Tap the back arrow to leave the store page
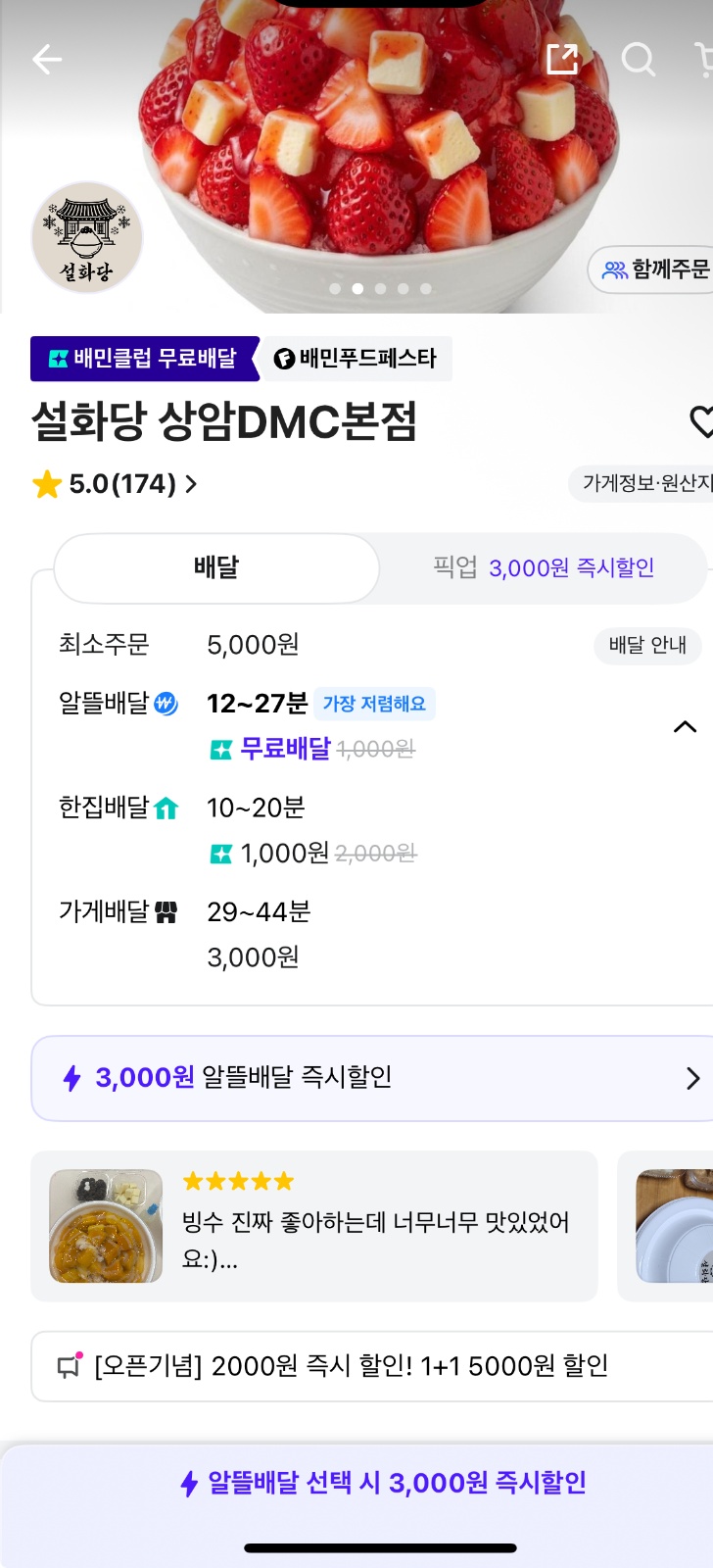713x1568 pixels. point(46,59)
